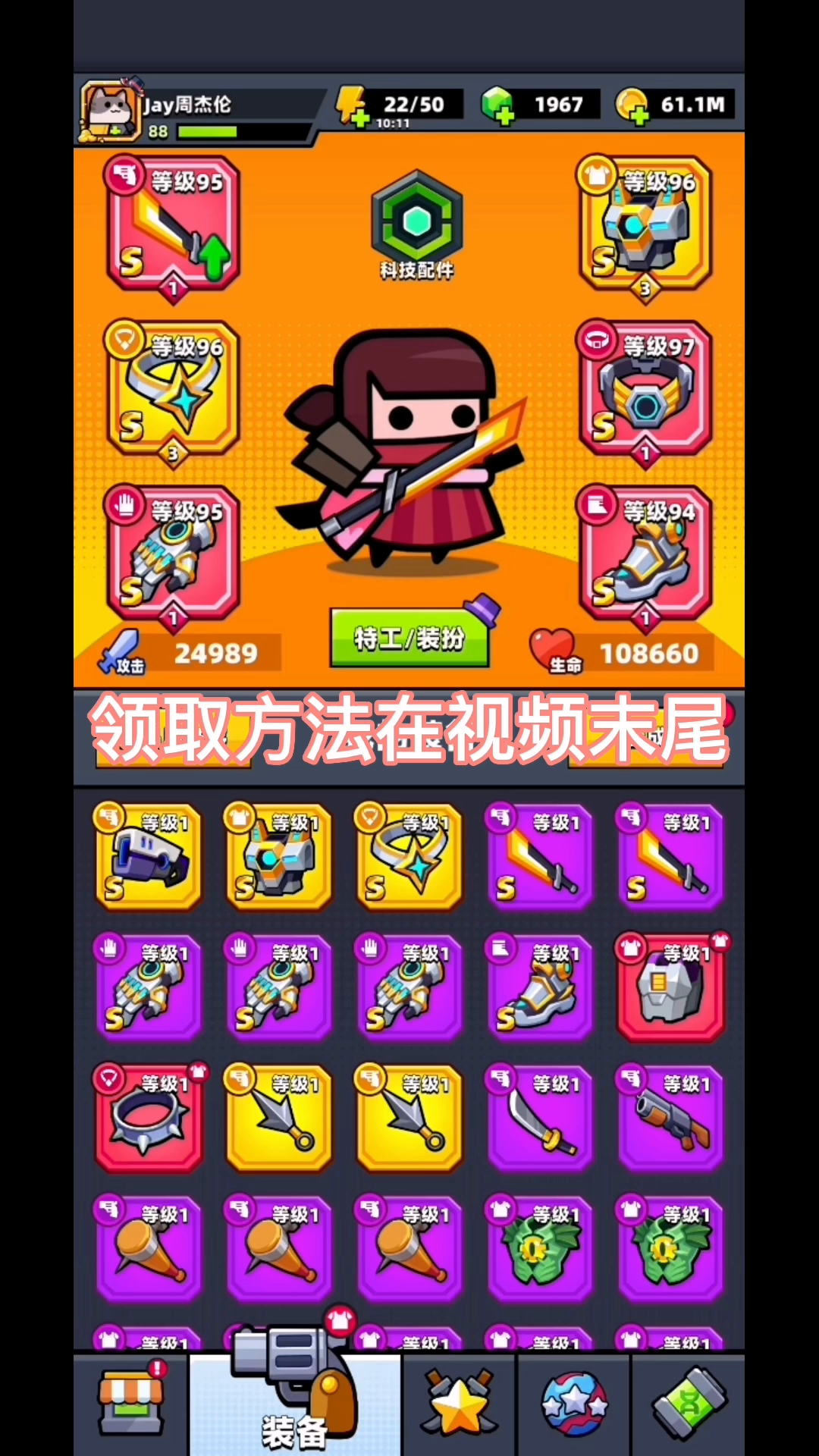819x1456 pixels.
Task: Switch to the 装备 equipment tab
Action: pyautogui.click(x=296, y=1403)
